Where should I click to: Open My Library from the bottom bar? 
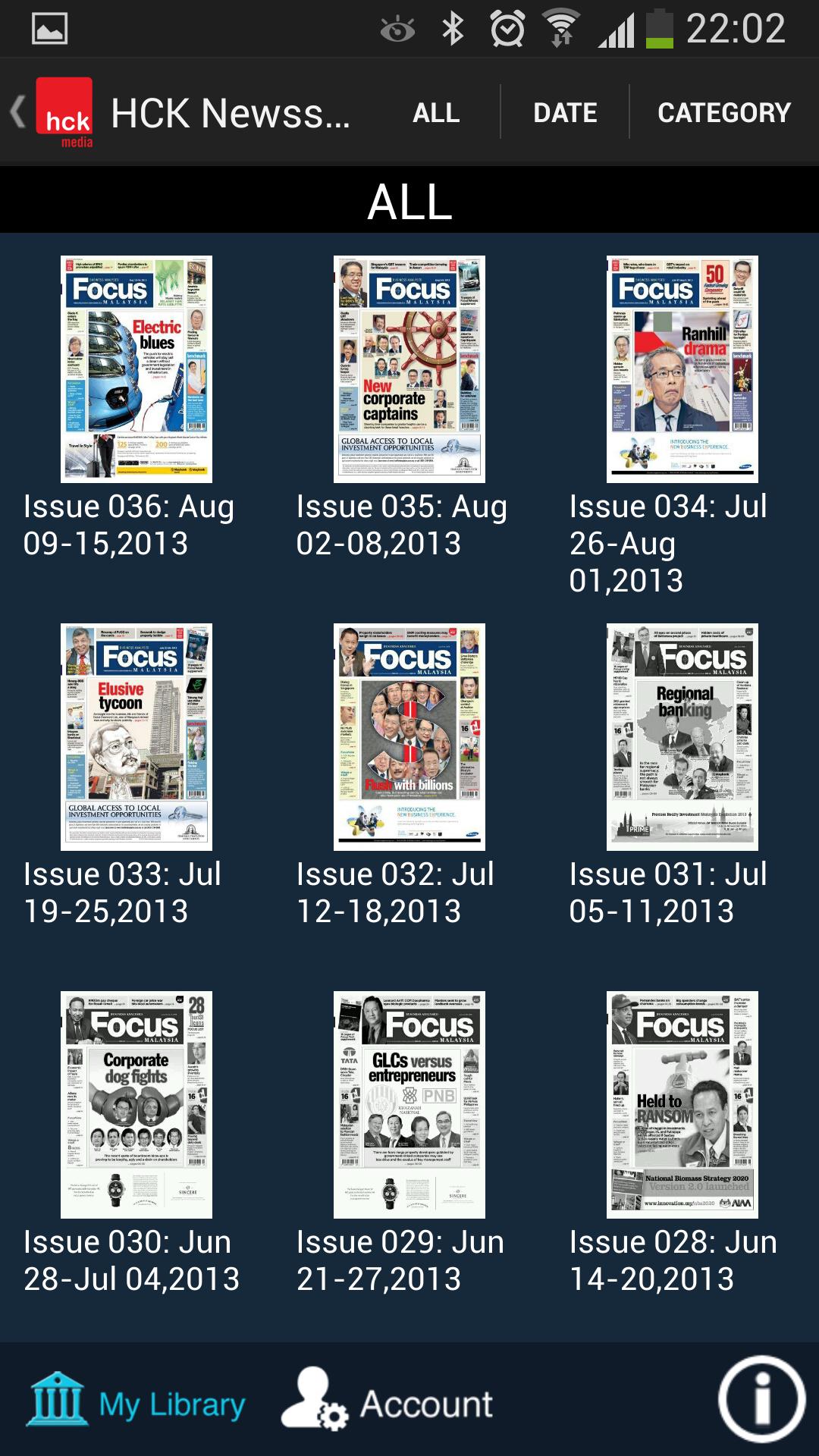pos(140,1401)
